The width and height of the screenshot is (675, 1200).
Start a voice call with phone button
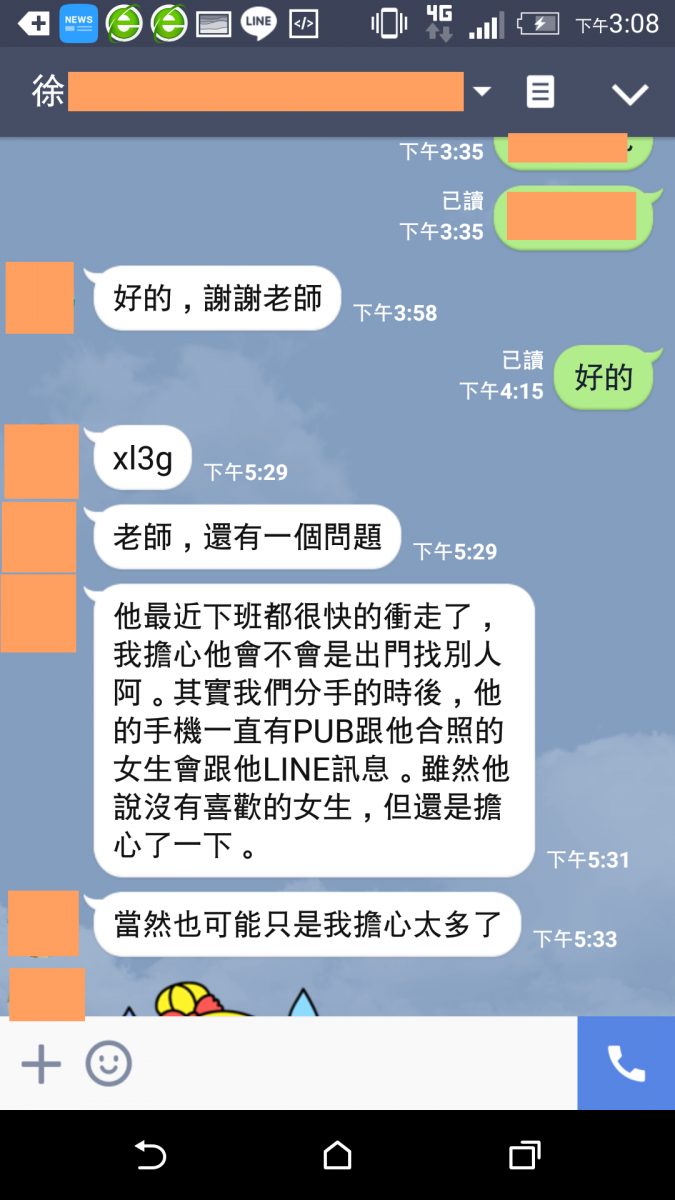pos(626,1064)
